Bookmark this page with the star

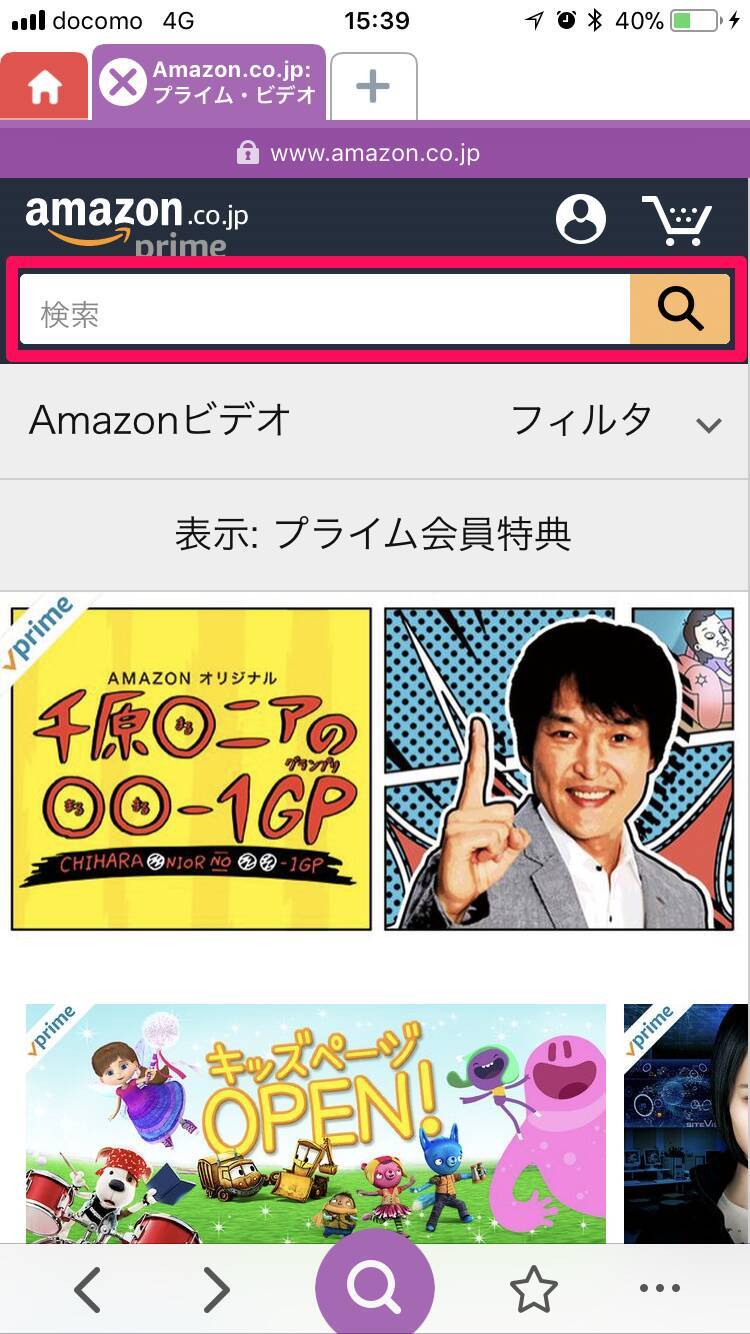point(534,1291)
